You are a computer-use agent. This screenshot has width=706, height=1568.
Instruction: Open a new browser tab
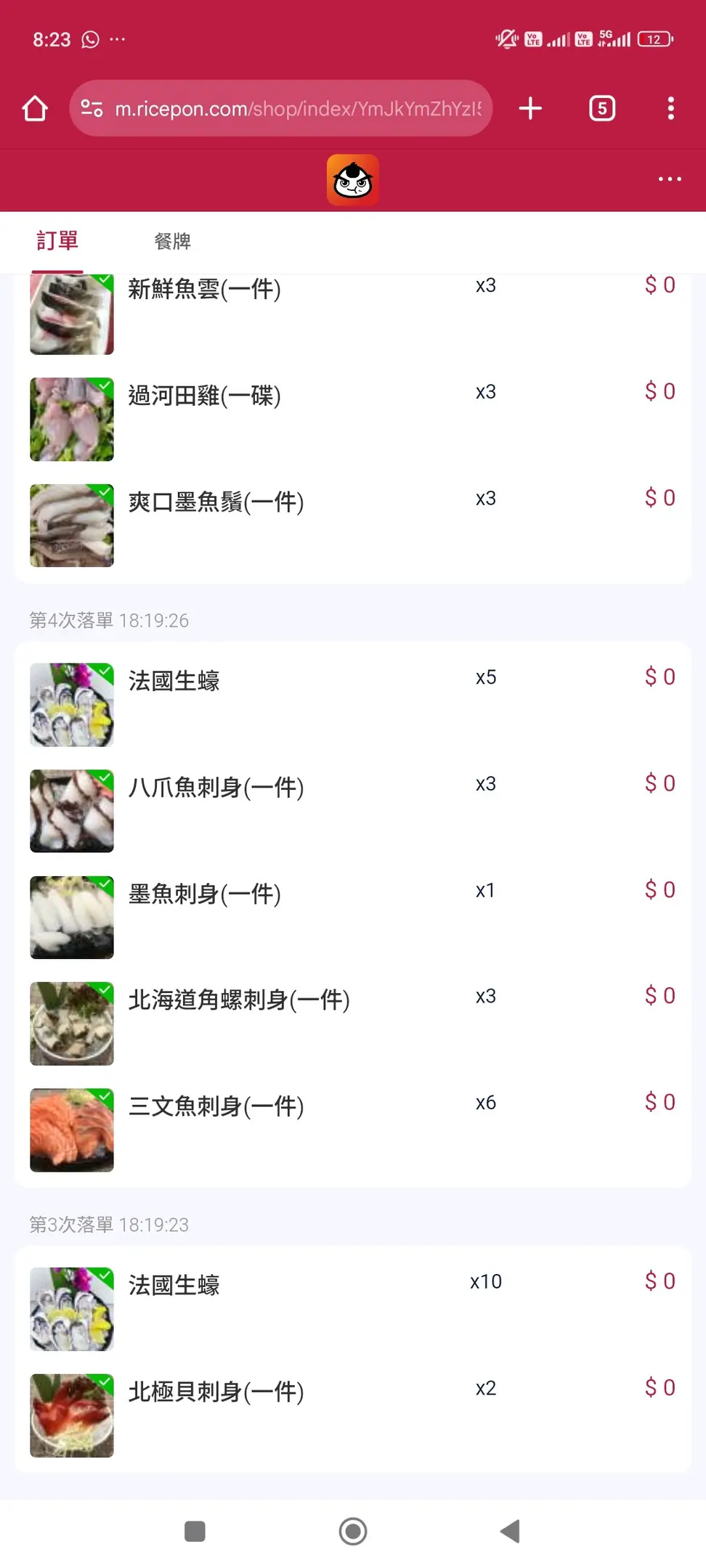point(530,109)
